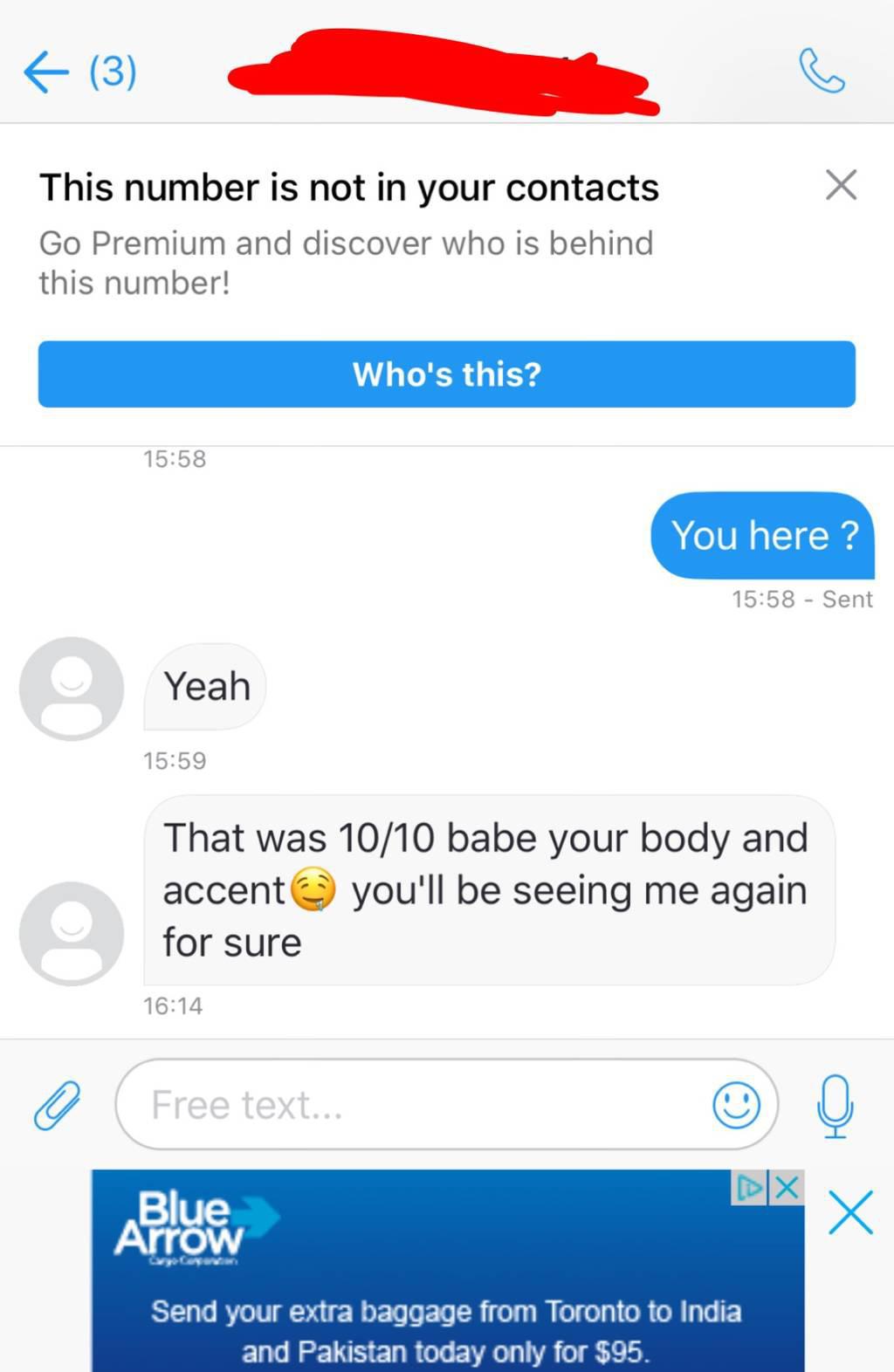
Task: Close the ad with the large blue X
Action: coord(850,1213)
